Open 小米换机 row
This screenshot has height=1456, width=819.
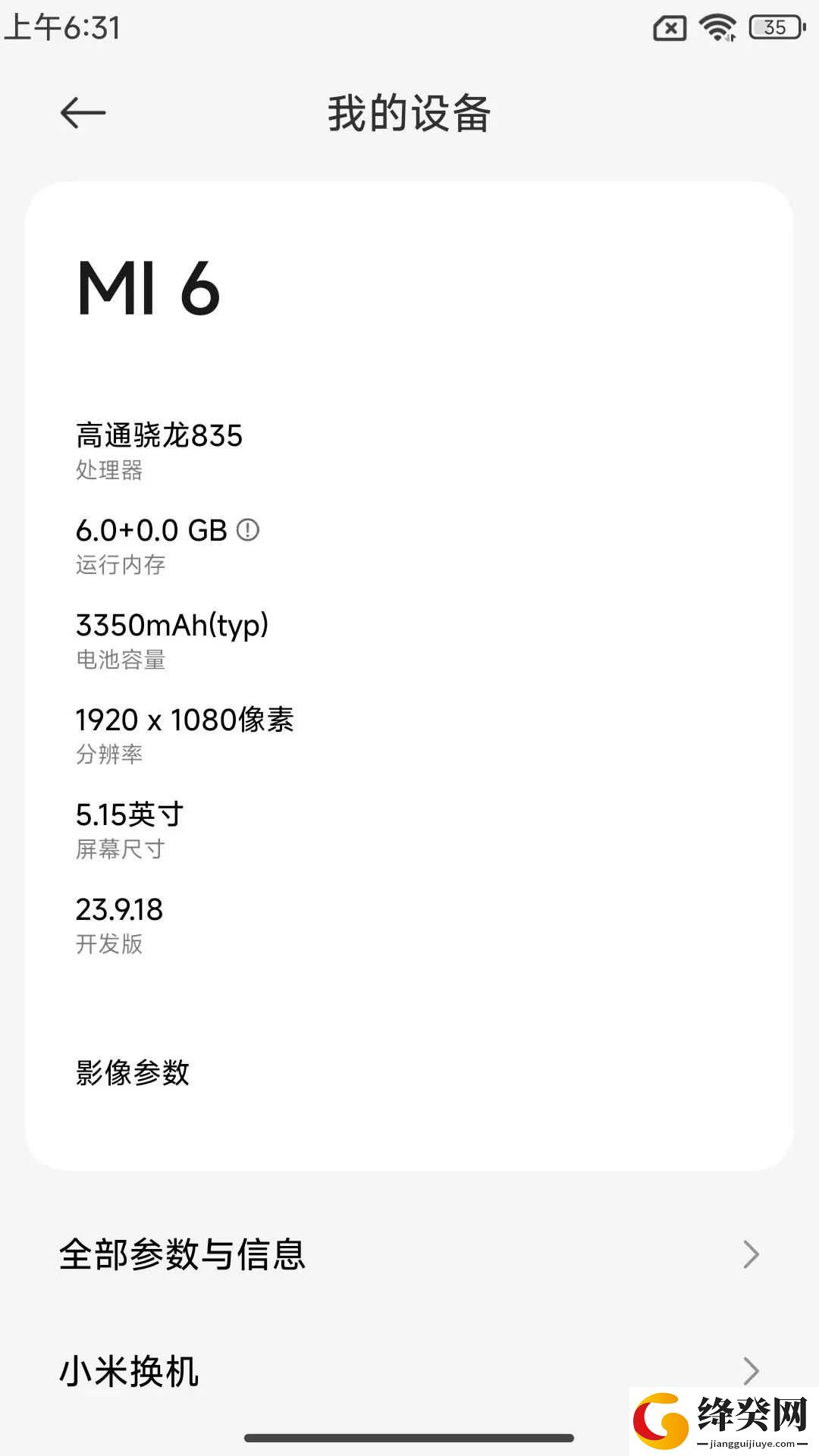pos(409,1371)
